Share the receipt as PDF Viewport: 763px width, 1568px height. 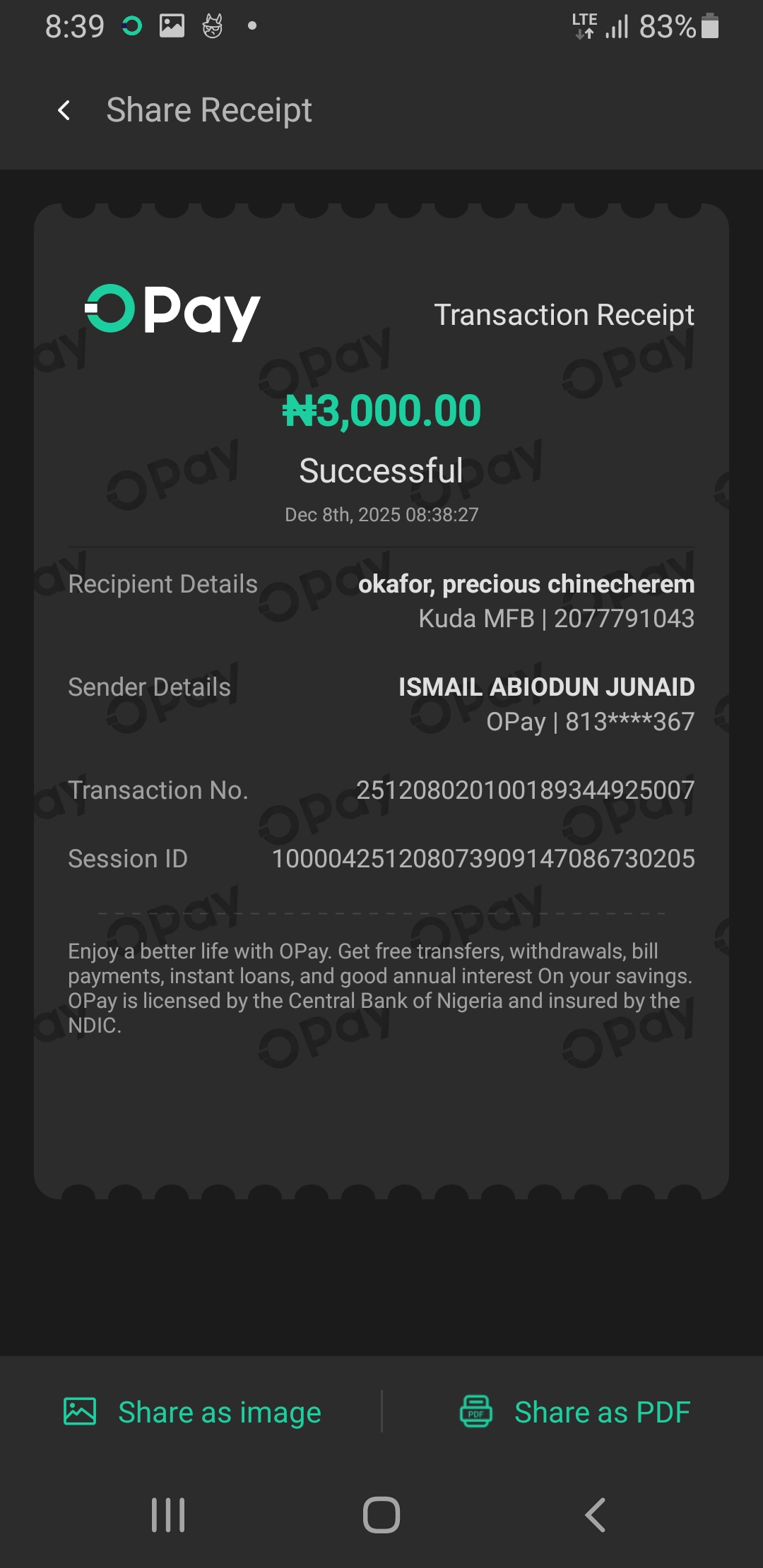pos(575,1412)
